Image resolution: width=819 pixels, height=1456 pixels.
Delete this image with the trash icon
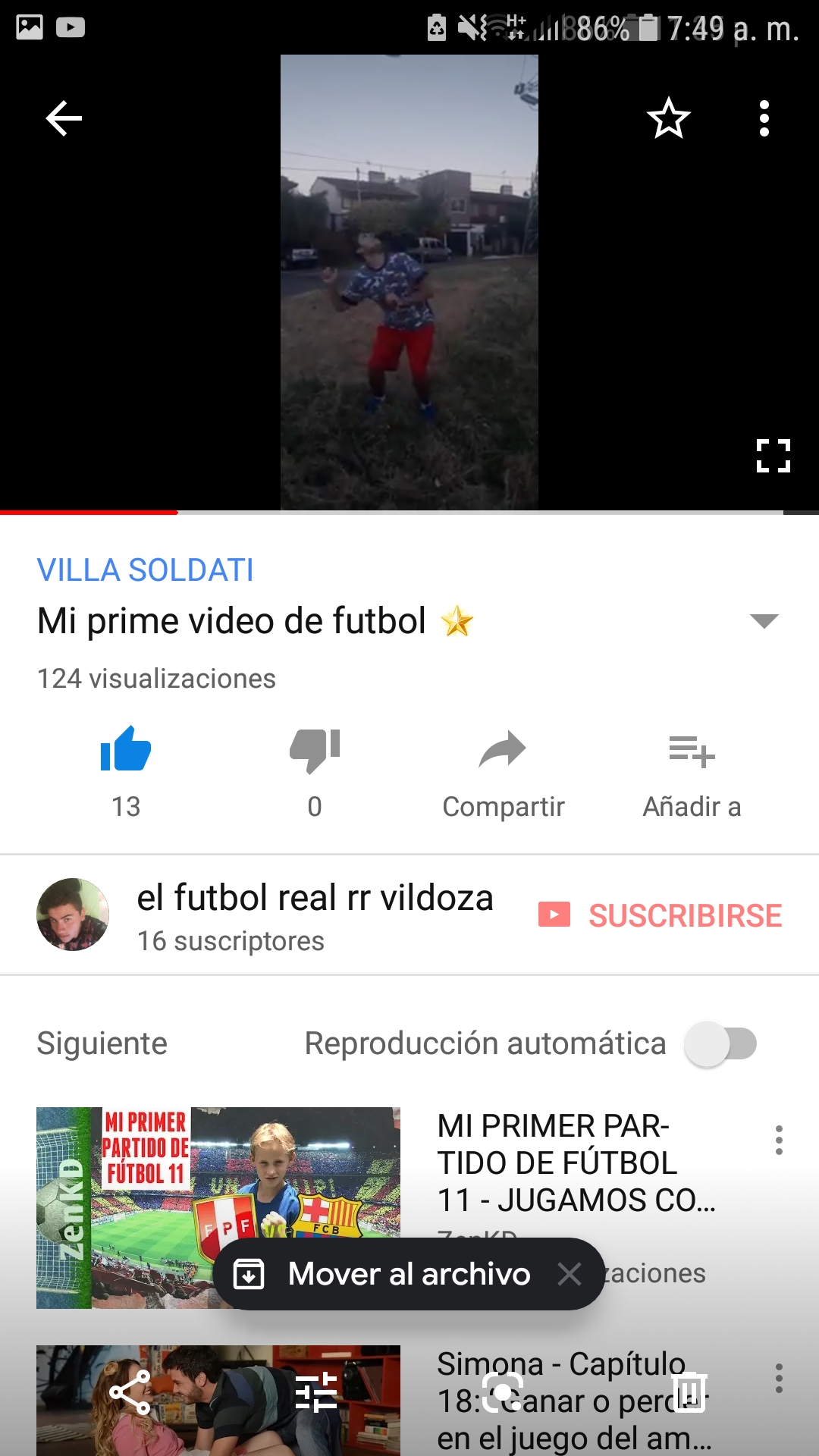pyautogui.click(x=689, y=1392)
